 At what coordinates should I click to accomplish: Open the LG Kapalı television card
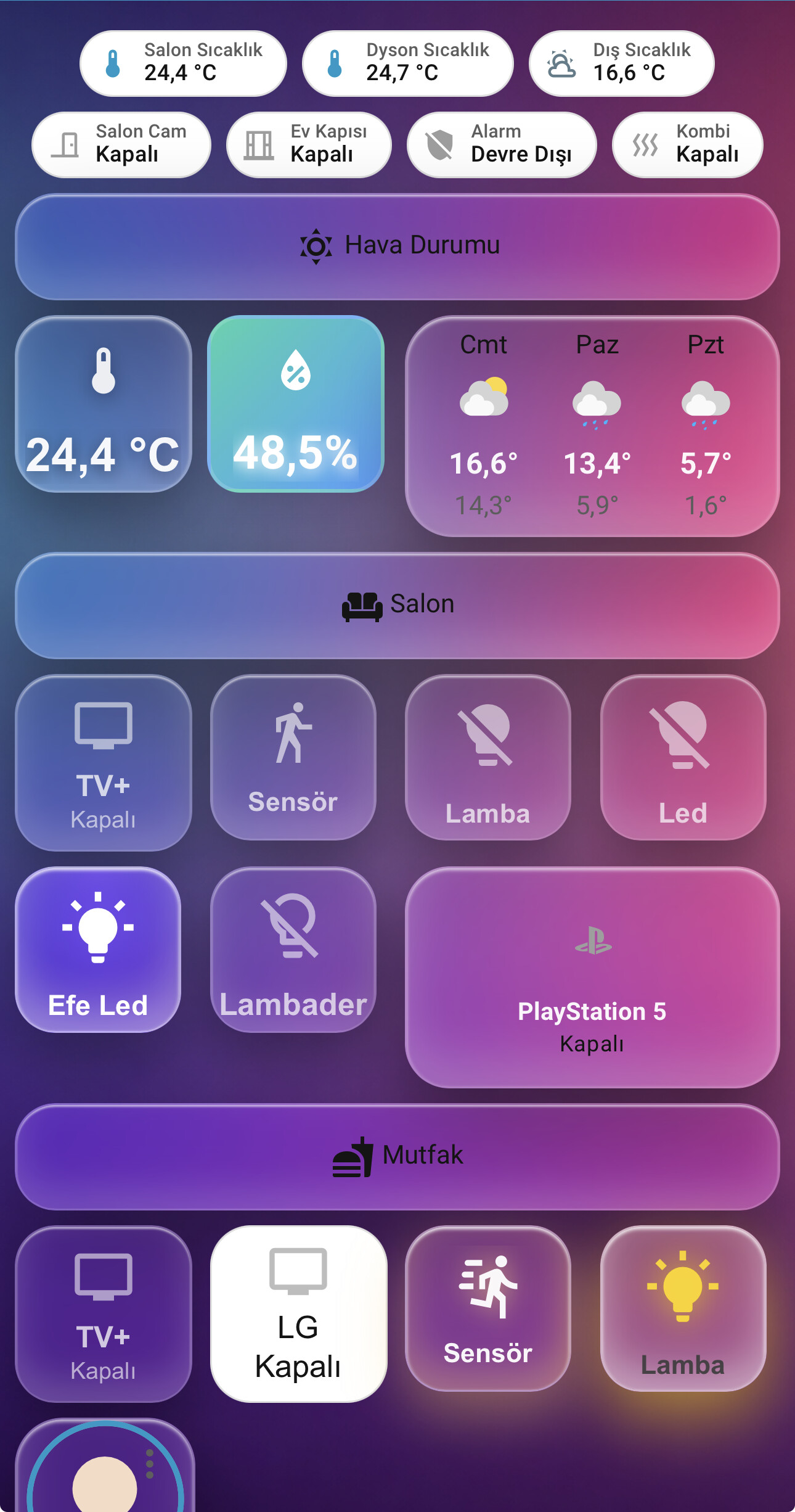click(298, 1314)
